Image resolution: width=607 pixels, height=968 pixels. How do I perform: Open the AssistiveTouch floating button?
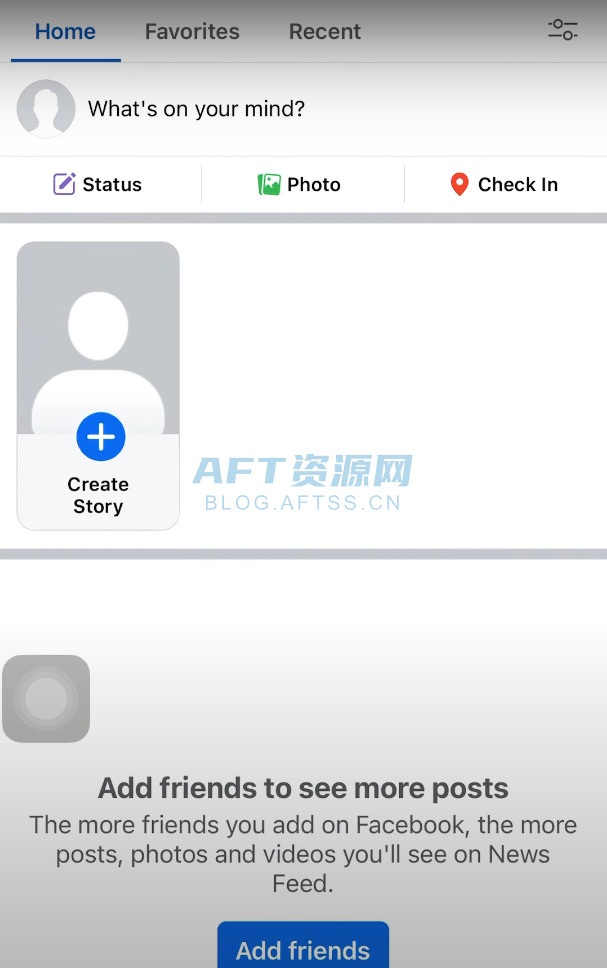coord(46,699)
